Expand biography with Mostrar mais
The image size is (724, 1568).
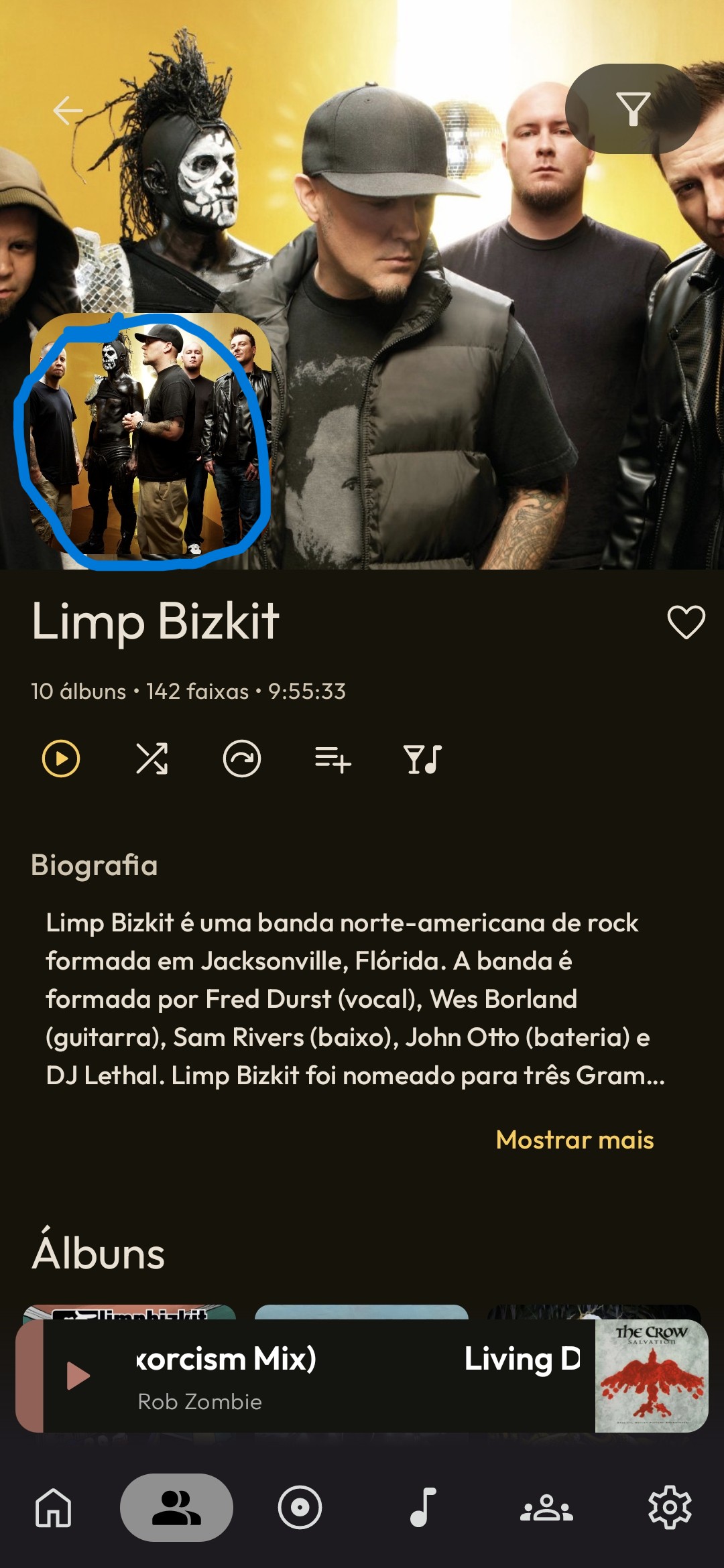click(x=575, y=1140)
